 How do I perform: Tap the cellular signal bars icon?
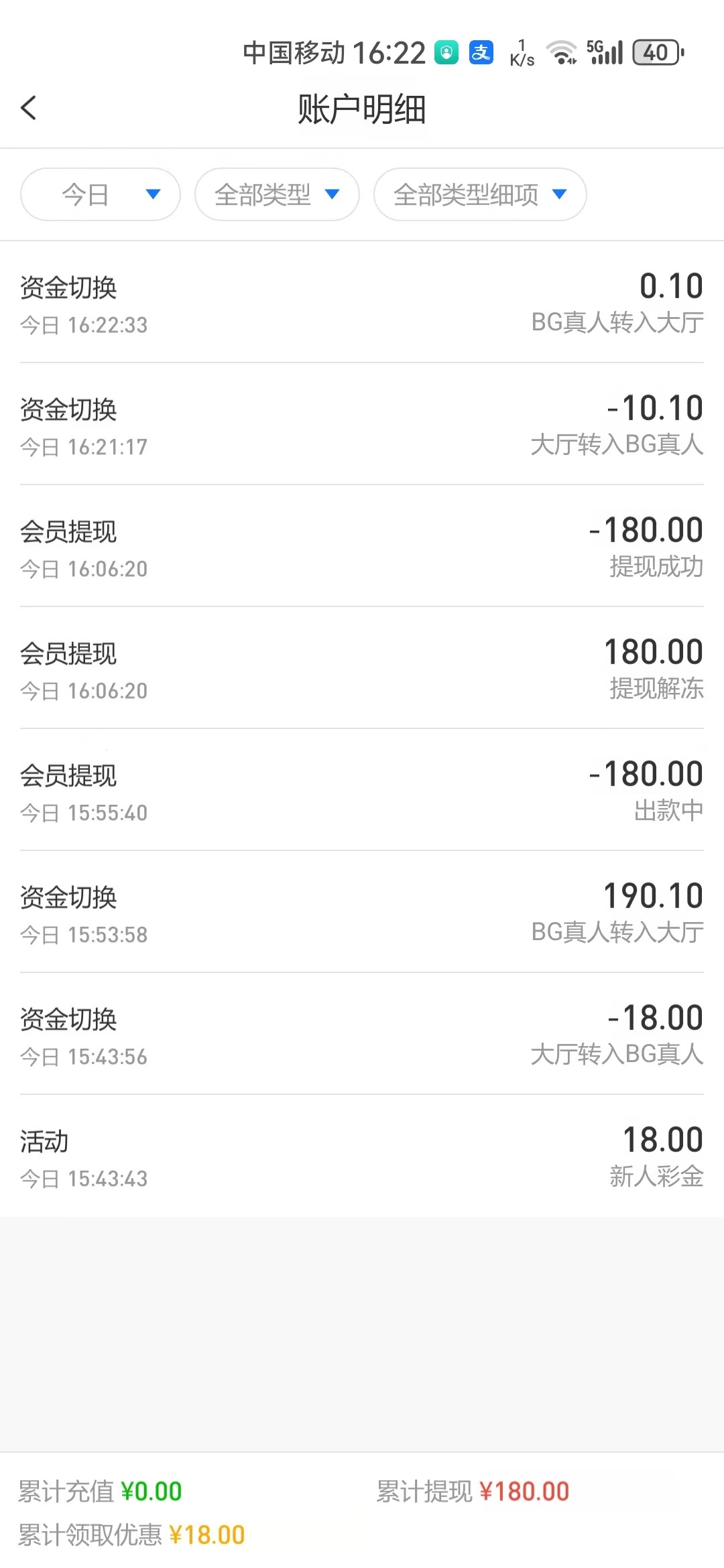607,54
